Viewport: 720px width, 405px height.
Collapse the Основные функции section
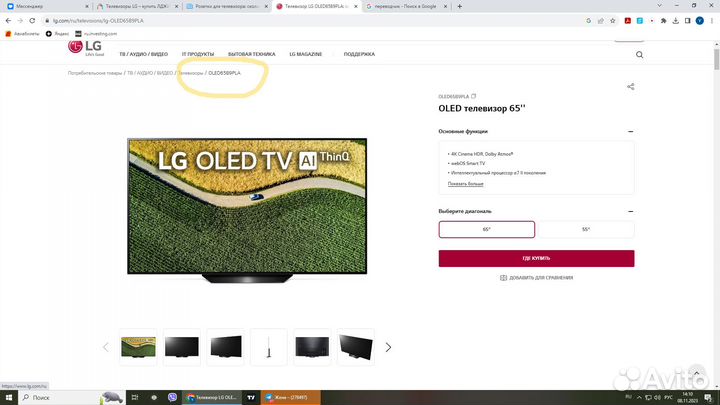[x=630, y=131]
